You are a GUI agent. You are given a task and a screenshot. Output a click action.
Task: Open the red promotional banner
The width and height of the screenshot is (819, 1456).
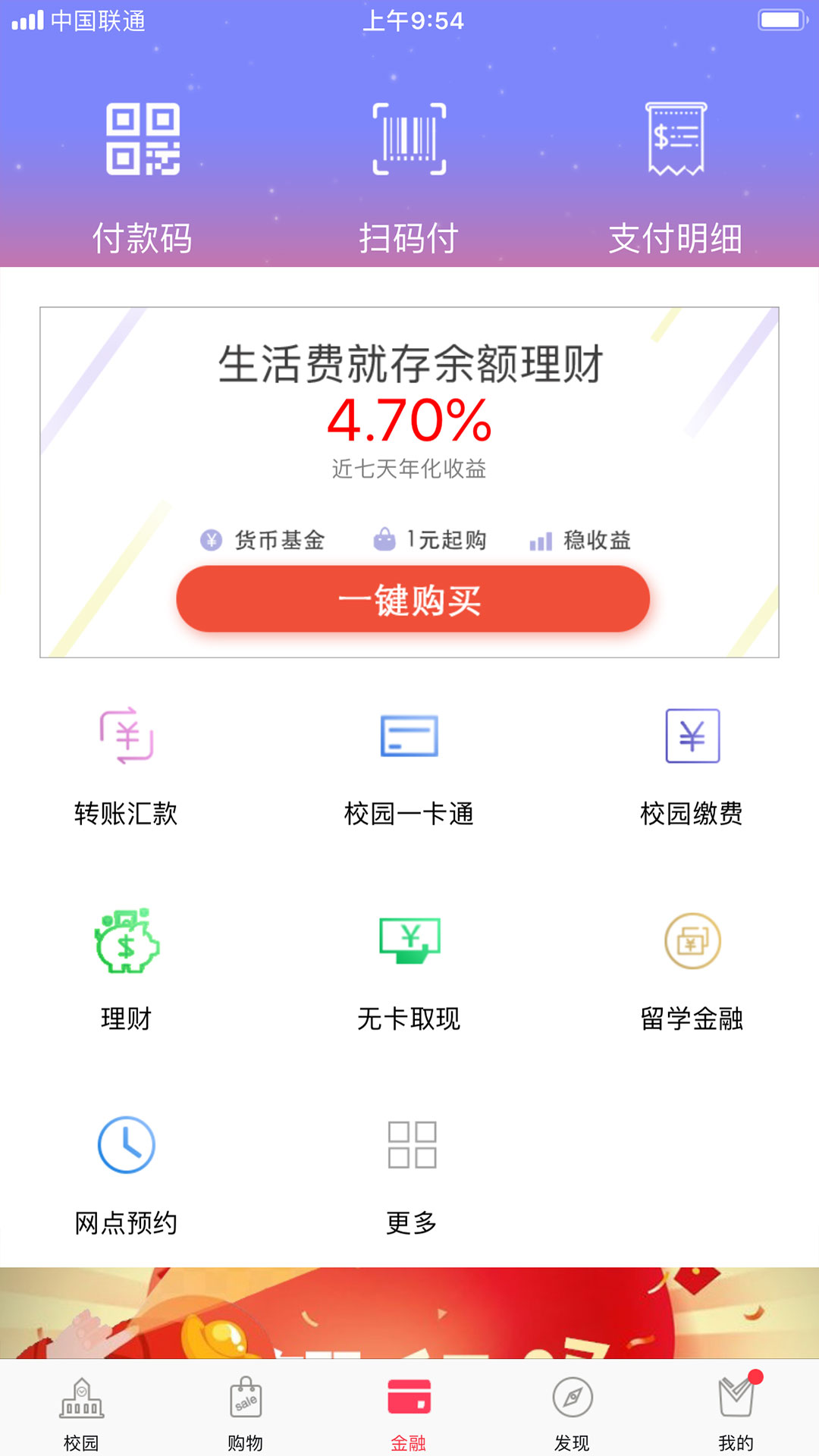pos(409,1312)
